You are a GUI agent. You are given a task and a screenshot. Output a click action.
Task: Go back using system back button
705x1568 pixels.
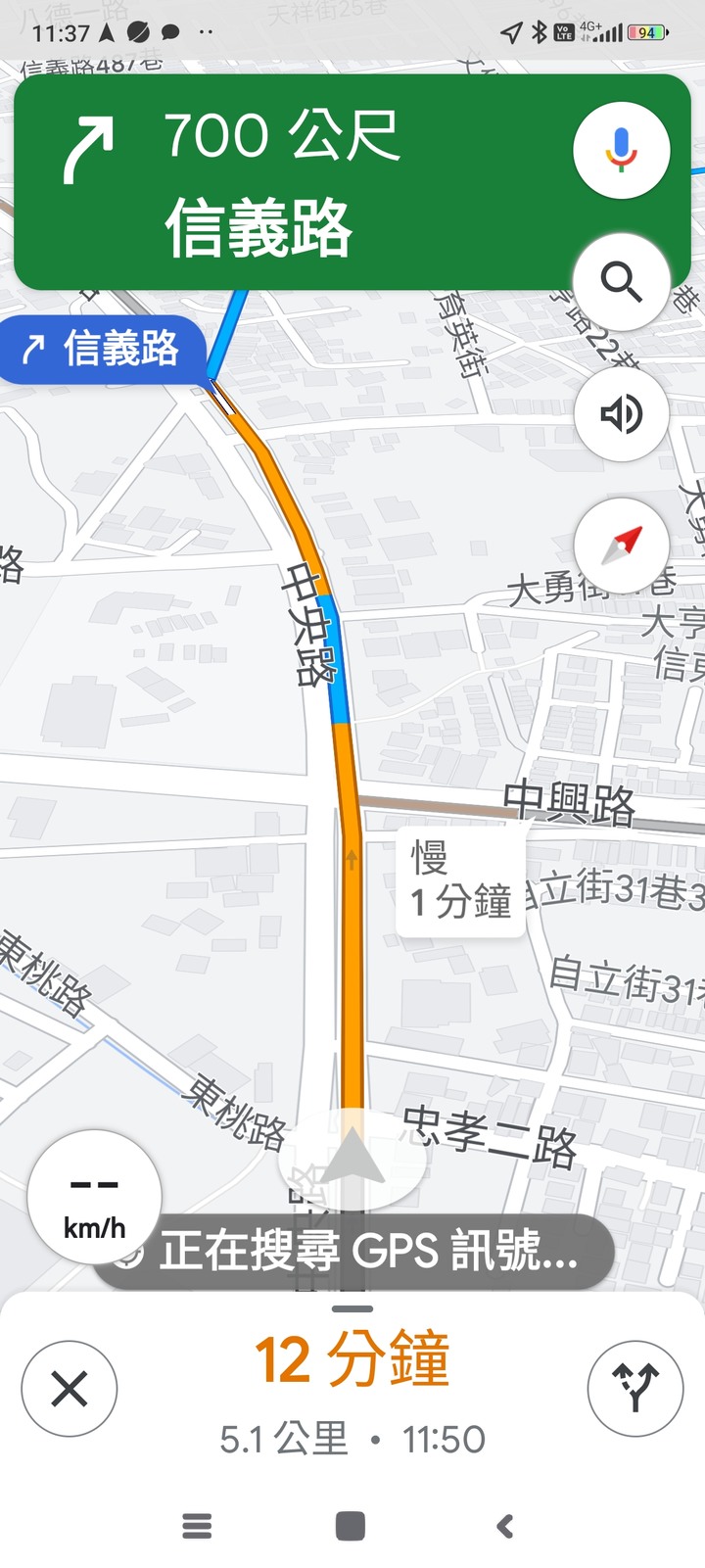[x=505, y=1526]
